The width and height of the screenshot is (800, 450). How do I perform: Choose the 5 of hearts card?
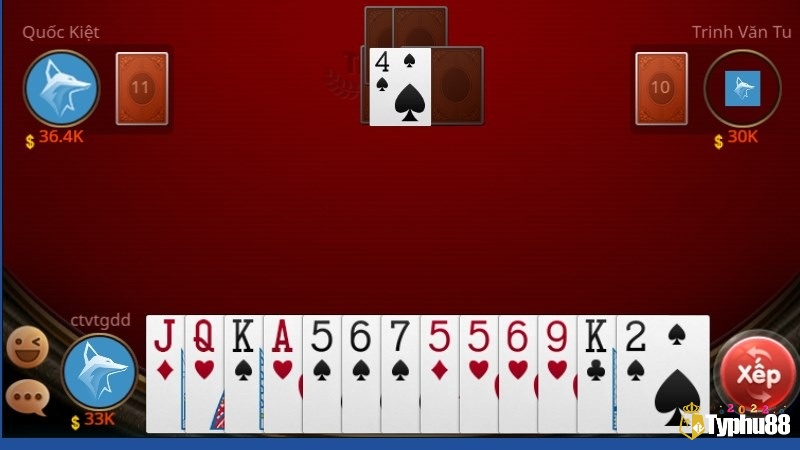point(478,372)
